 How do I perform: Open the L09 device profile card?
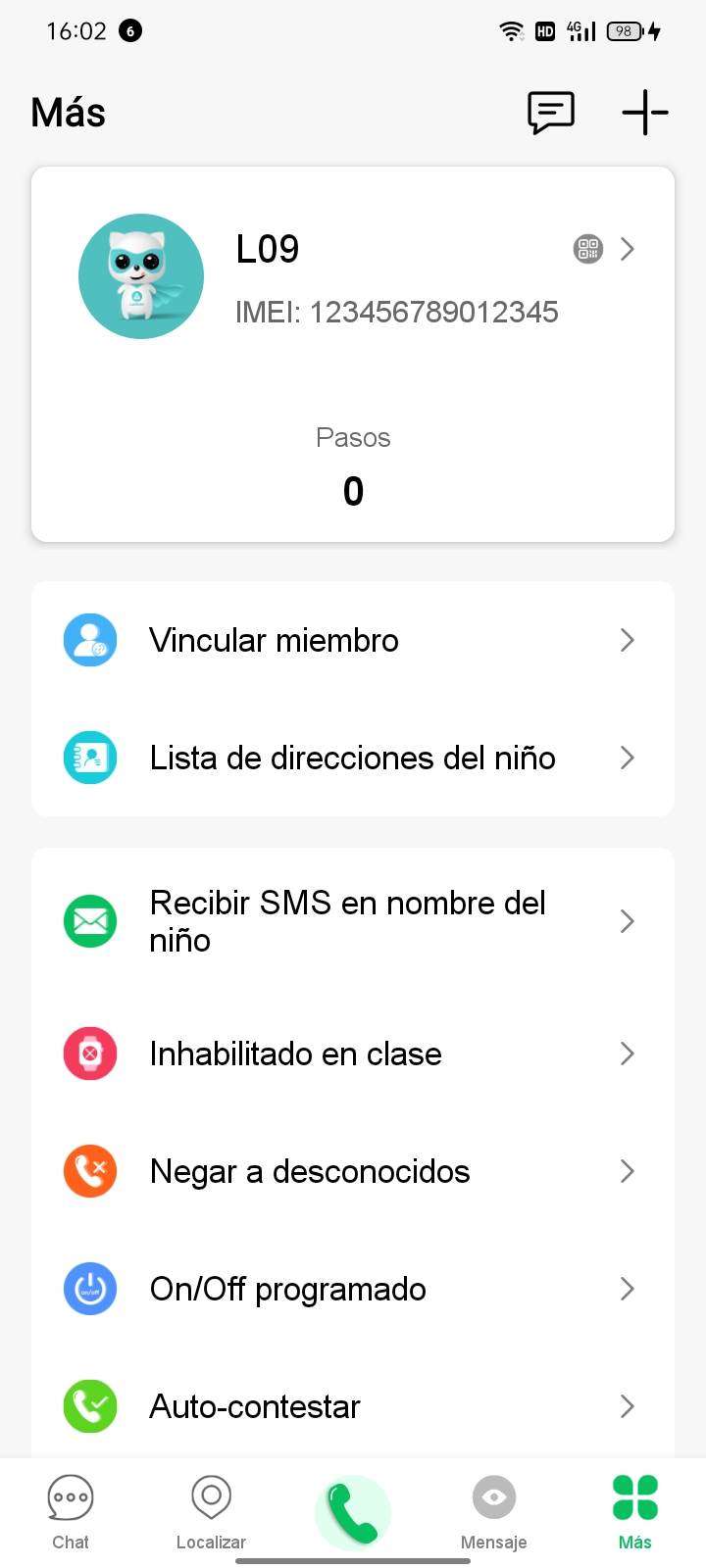tap(353, 354)
